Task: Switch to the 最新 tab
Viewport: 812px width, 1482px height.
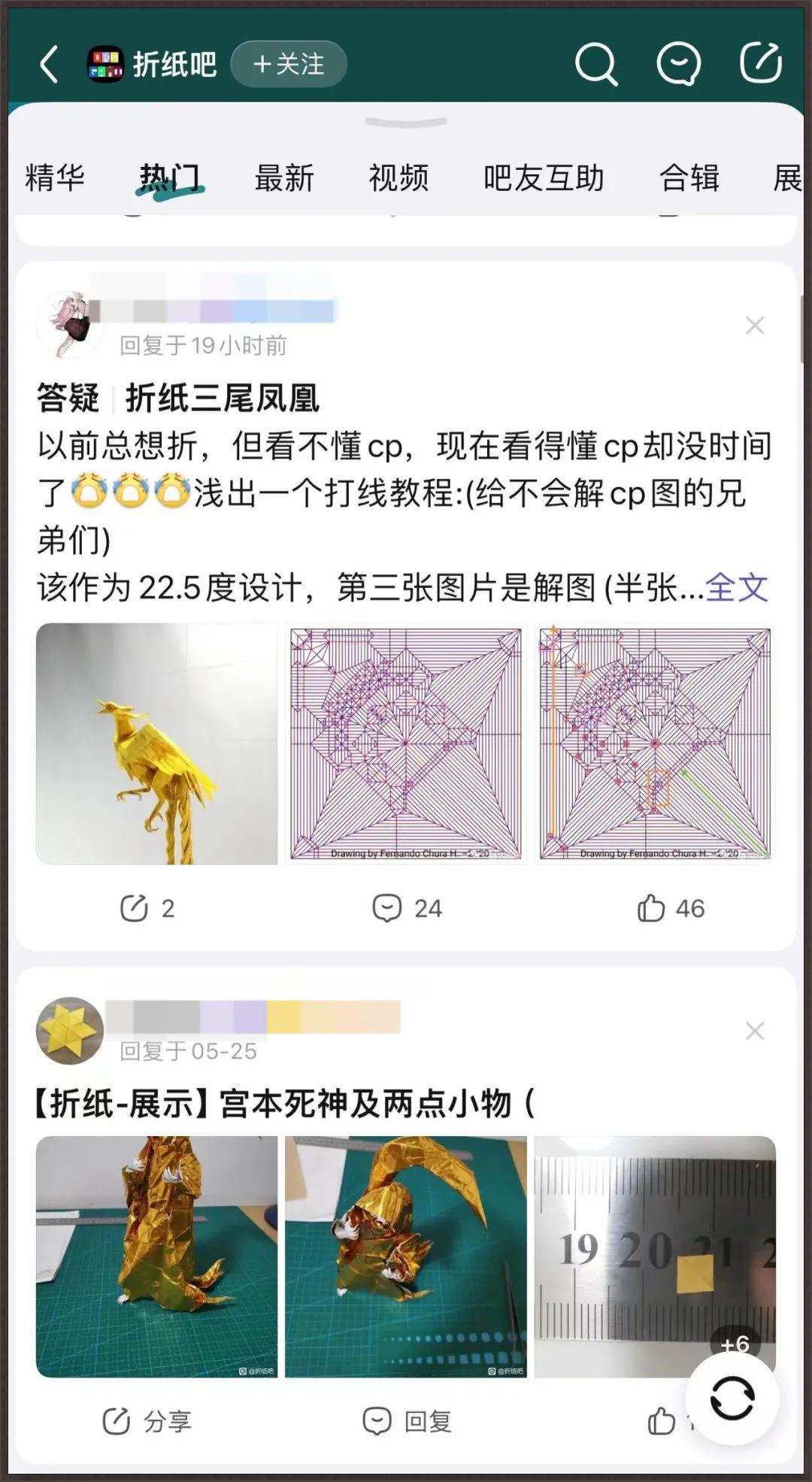Action: [284, 178]
